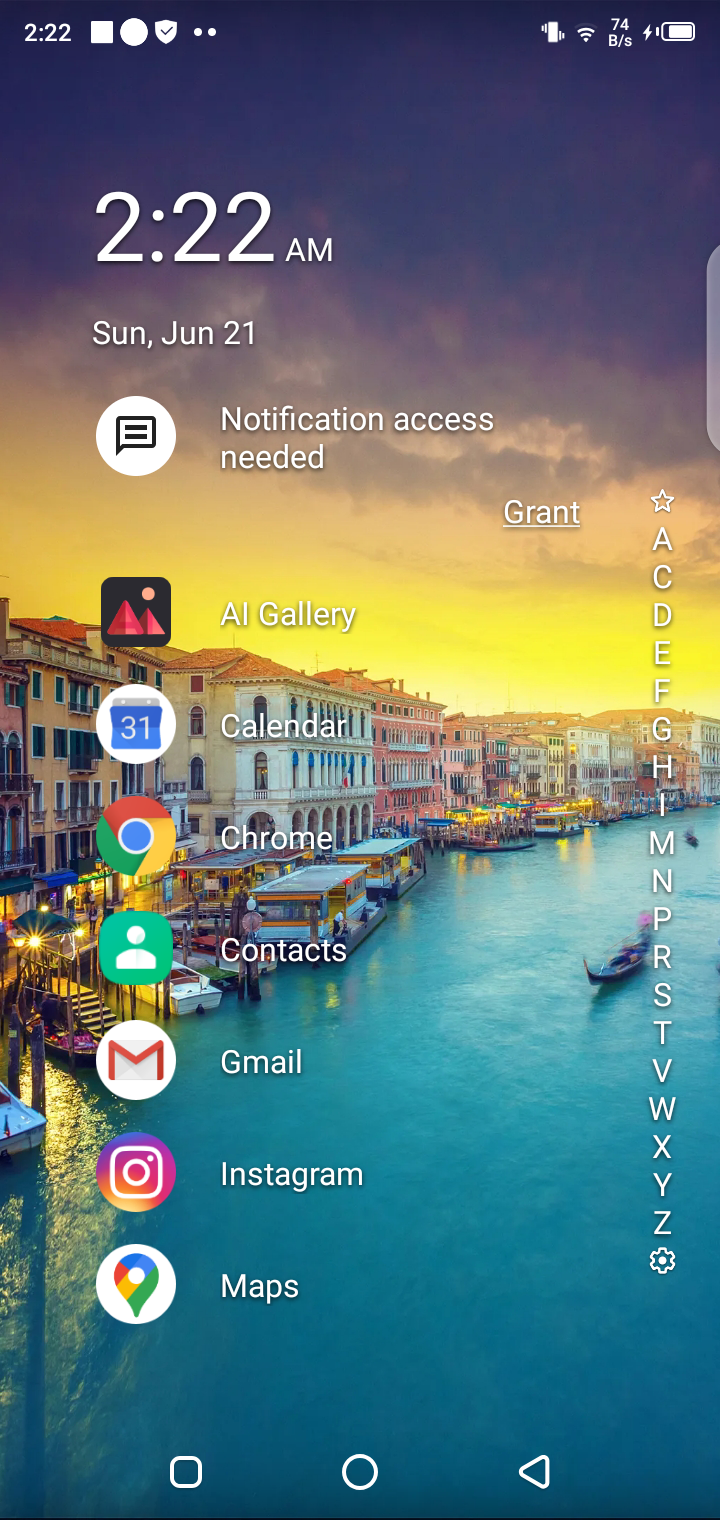Go to the home screen
720x1520 pixels.
[x=360, y=1471]
